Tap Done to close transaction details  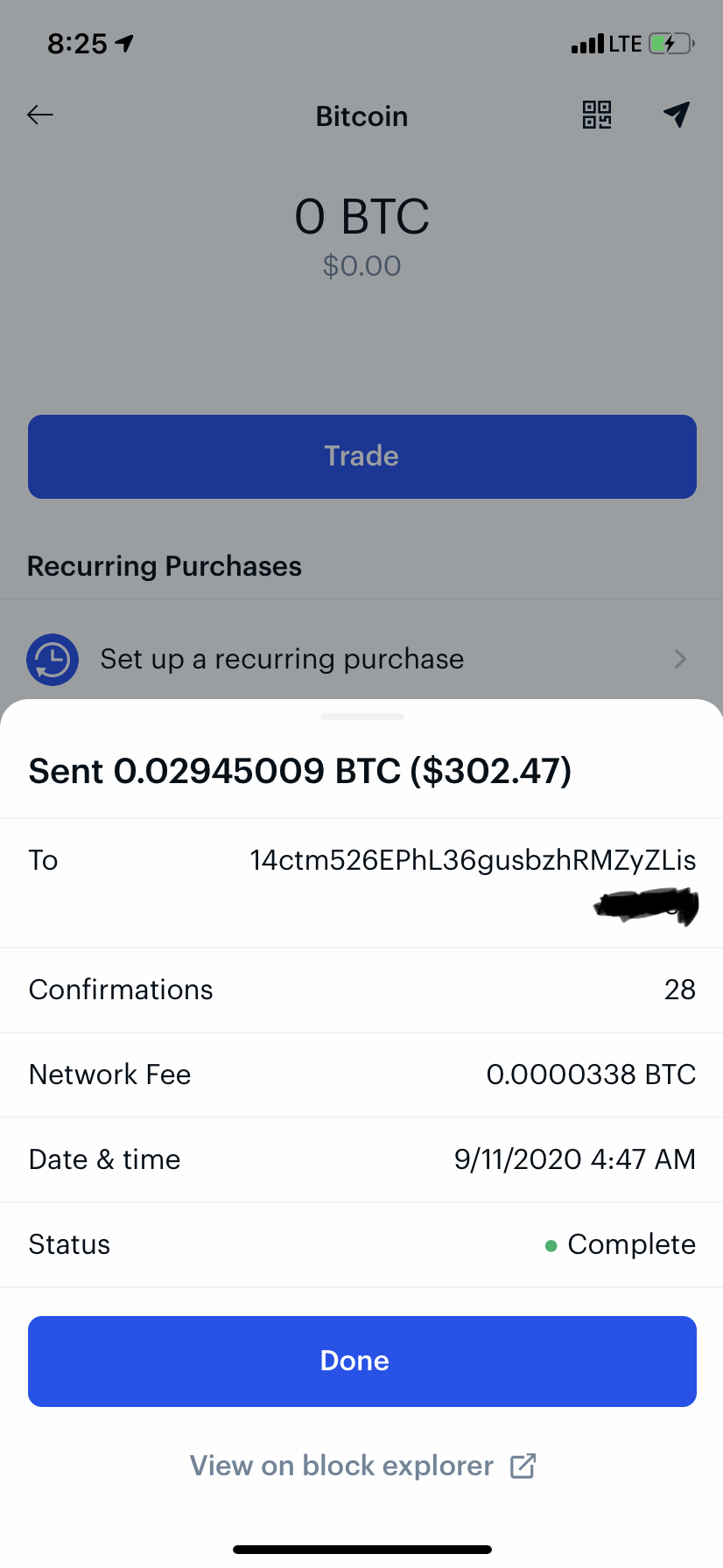pos(361,1361)
